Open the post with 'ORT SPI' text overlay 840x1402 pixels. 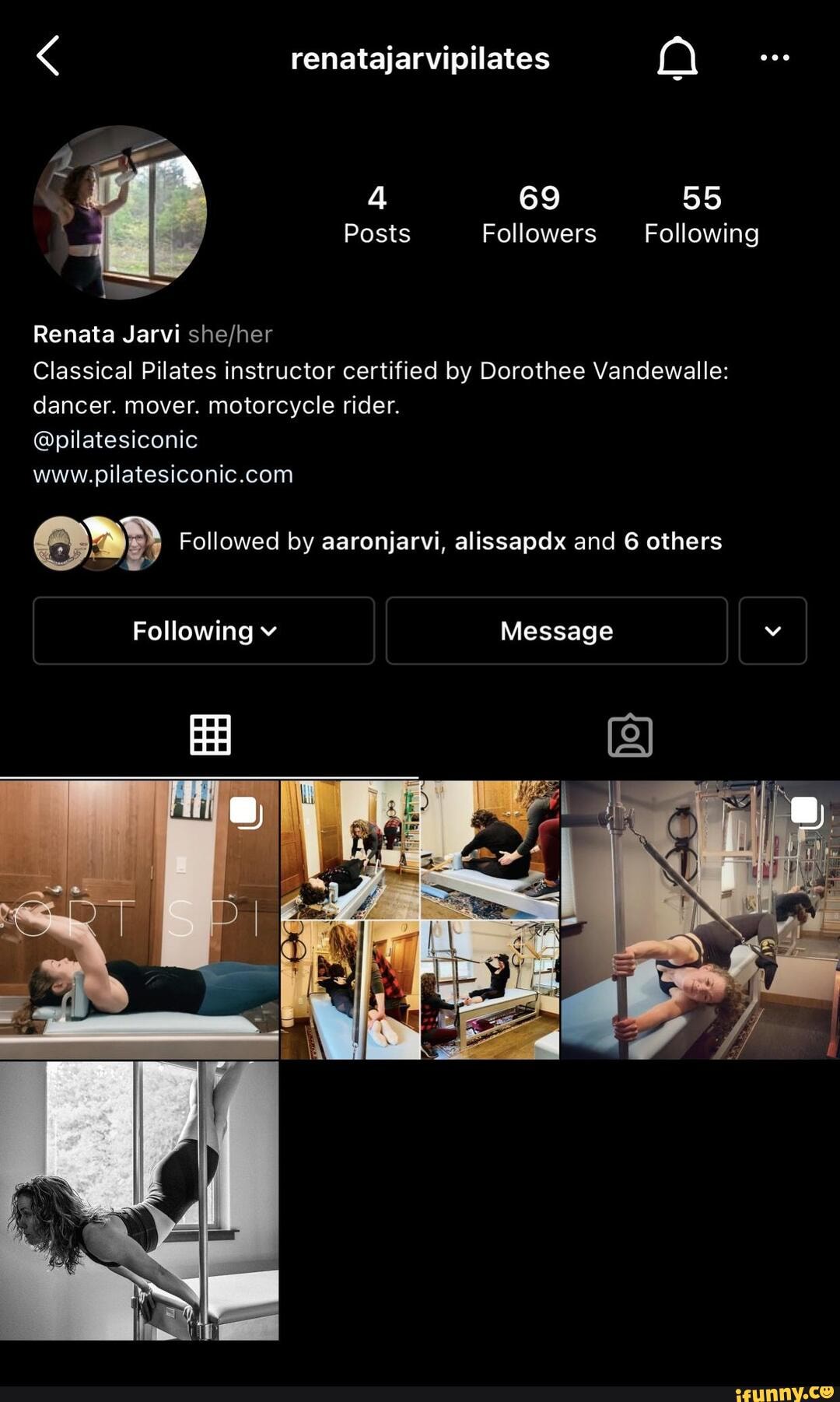point(139,920)
